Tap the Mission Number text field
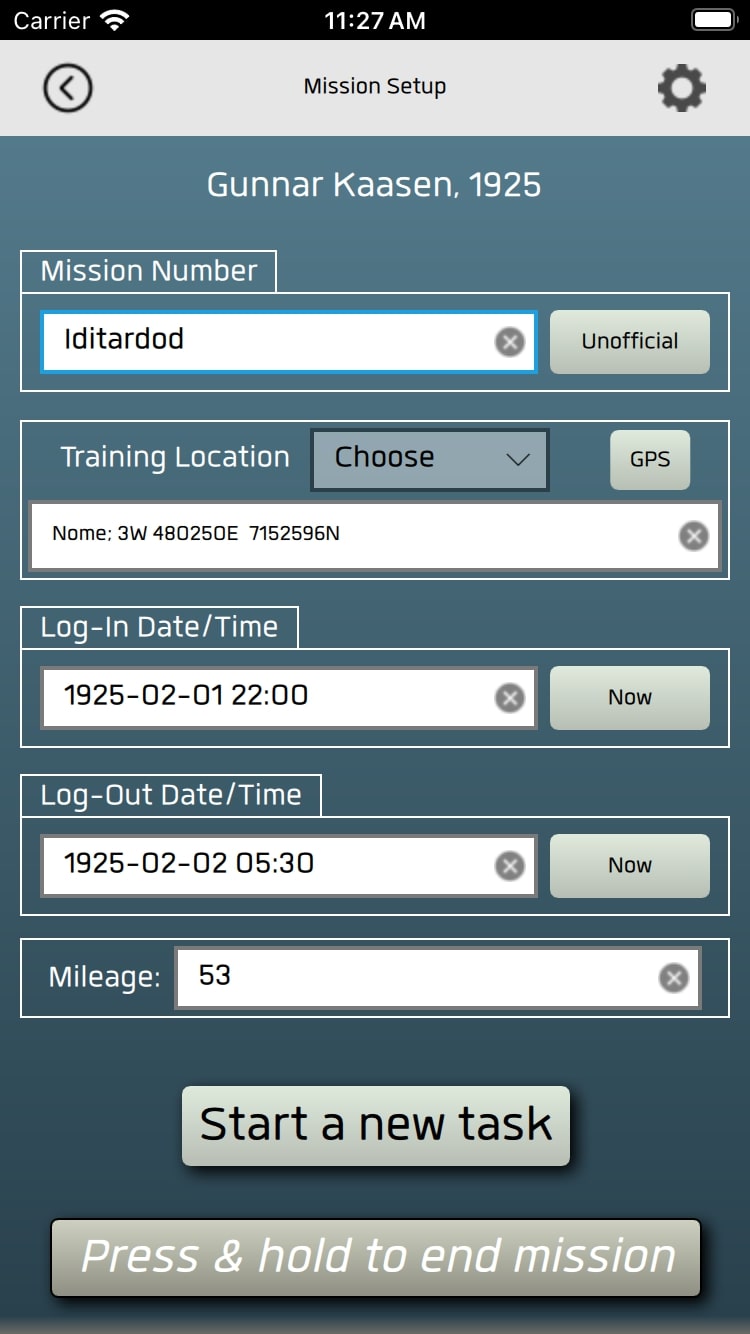Viewport: 750px width, 1334px height. 288,341
